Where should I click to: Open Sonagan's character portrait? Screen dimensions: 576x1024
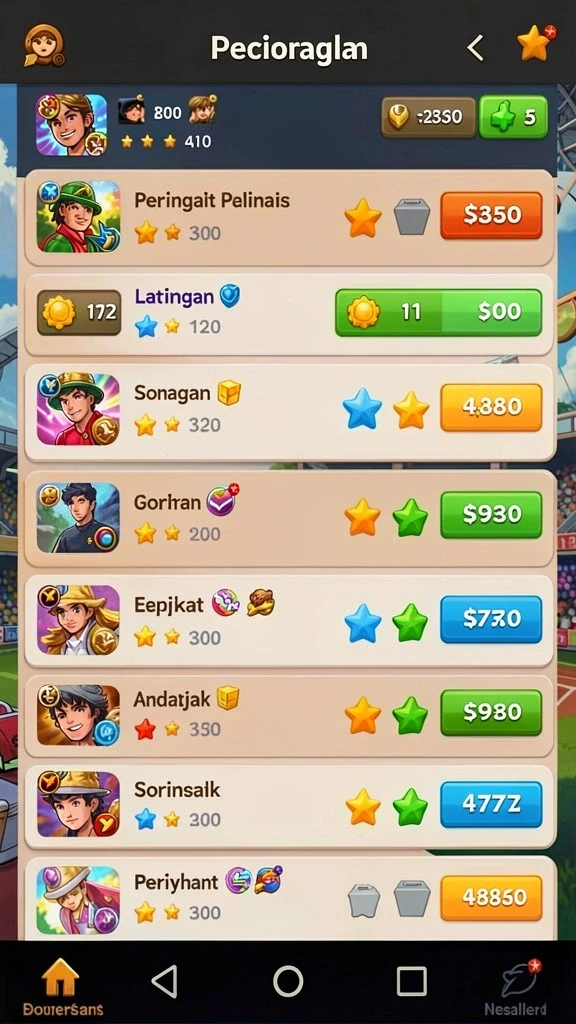pyautogui.click(x=78, y=409)
